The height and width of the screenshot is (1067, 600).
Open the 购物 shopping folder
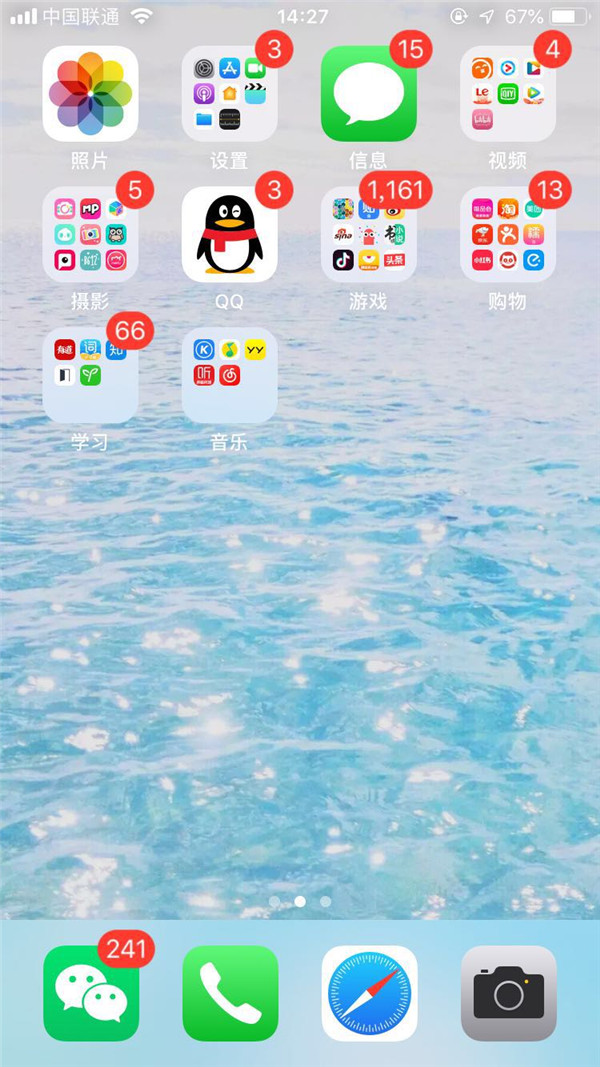click(x=507, y=234)
